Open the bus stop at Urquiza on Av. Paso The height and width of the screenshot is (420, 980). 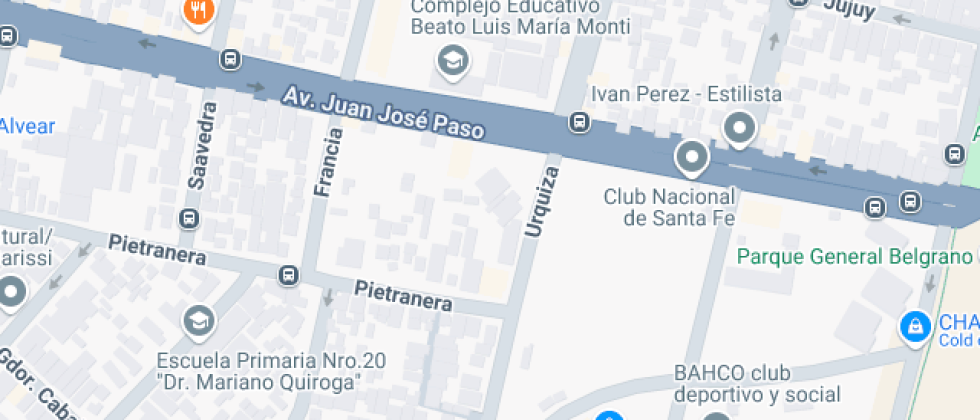point(579,122)
